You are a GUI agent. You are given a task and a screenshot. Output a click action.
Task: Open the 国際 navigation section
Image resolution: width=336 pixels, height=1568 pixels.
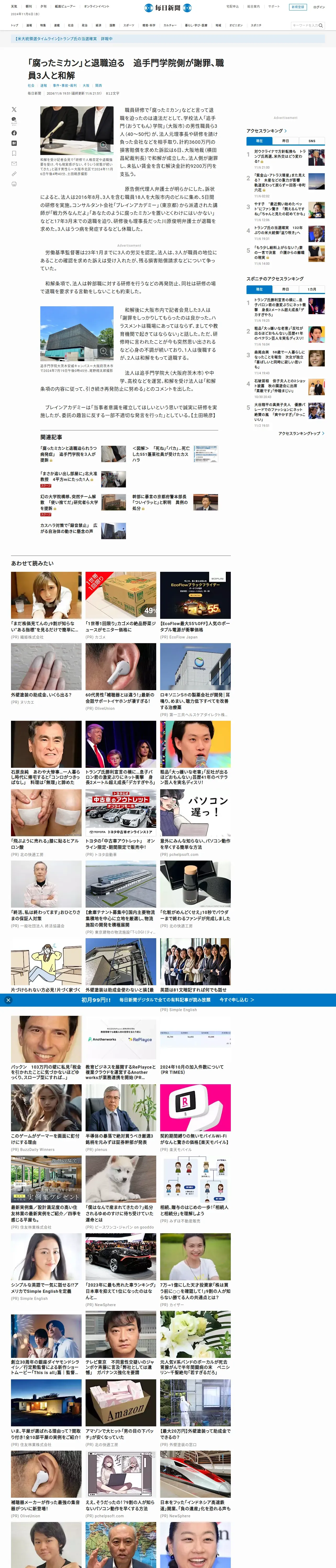pyautogui.click(x=112, y=26)
